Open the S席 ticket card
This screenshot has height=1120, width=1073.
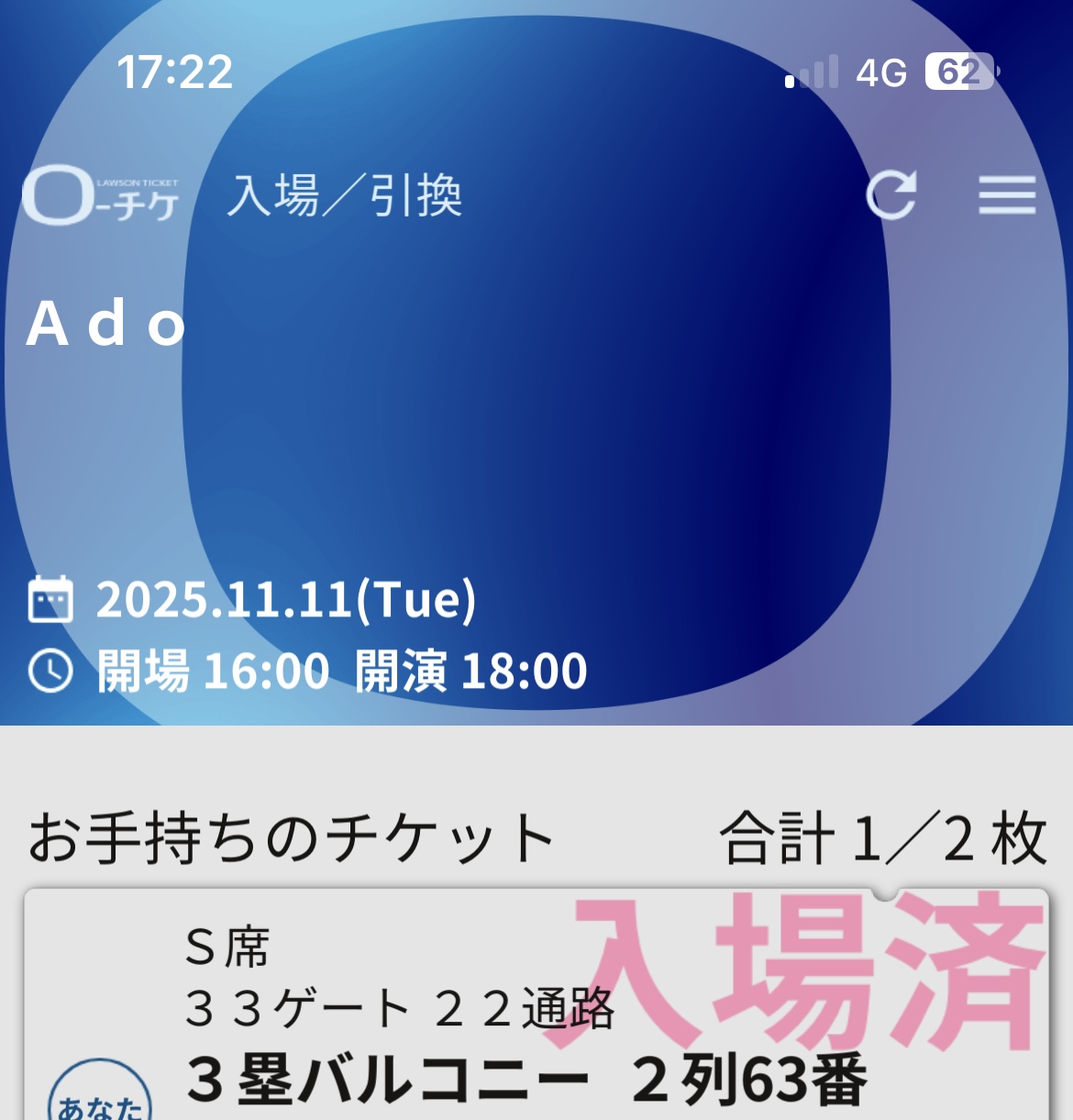pos(536,1009)
